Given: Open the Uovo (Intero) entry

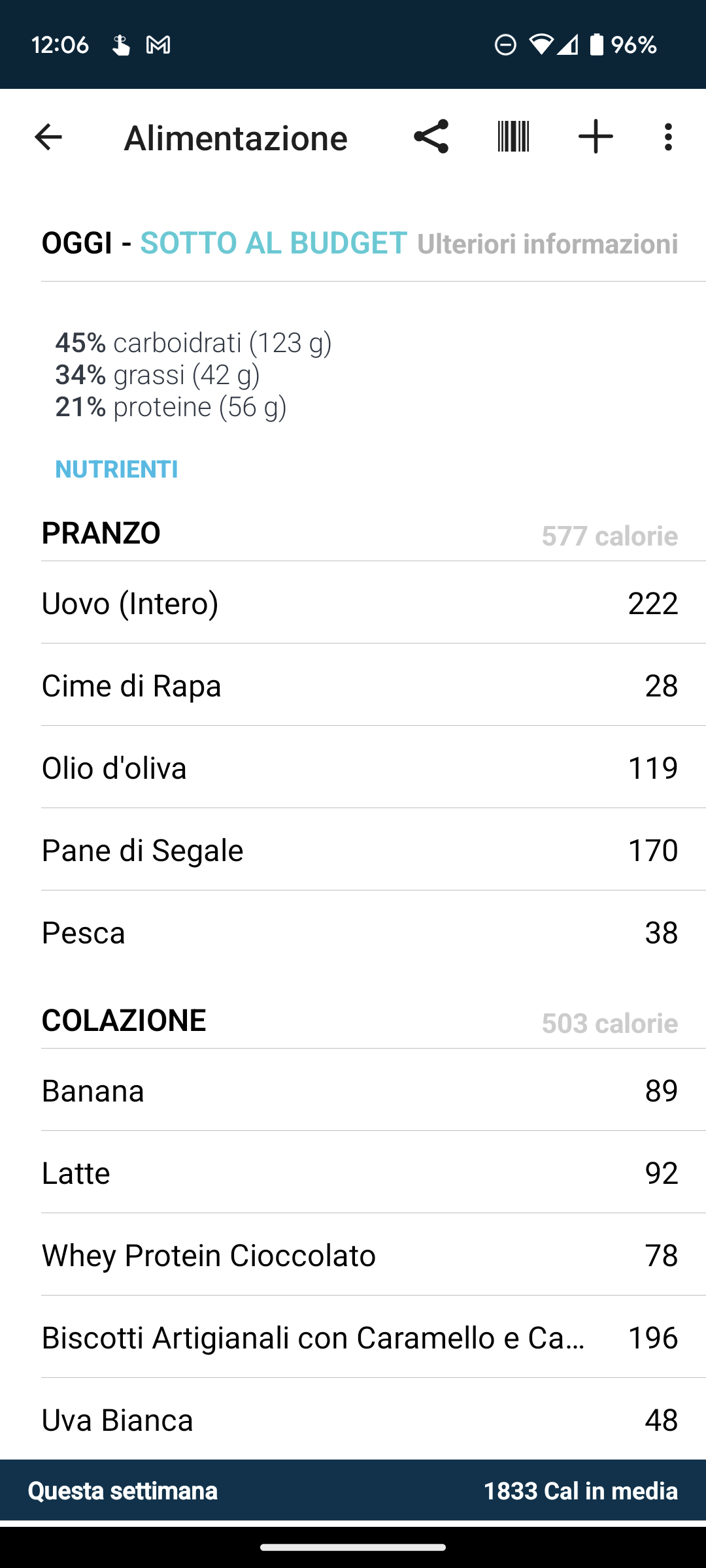Looking at the screenshot, I should coord(360,602).
